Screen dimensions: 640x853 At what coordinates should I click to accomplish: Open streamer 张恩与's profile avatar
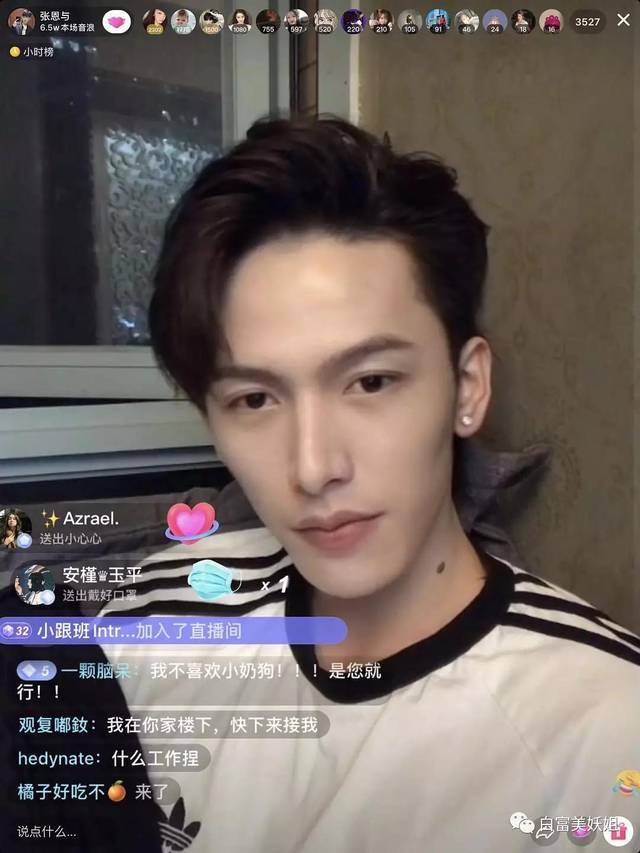coord(20,21)
